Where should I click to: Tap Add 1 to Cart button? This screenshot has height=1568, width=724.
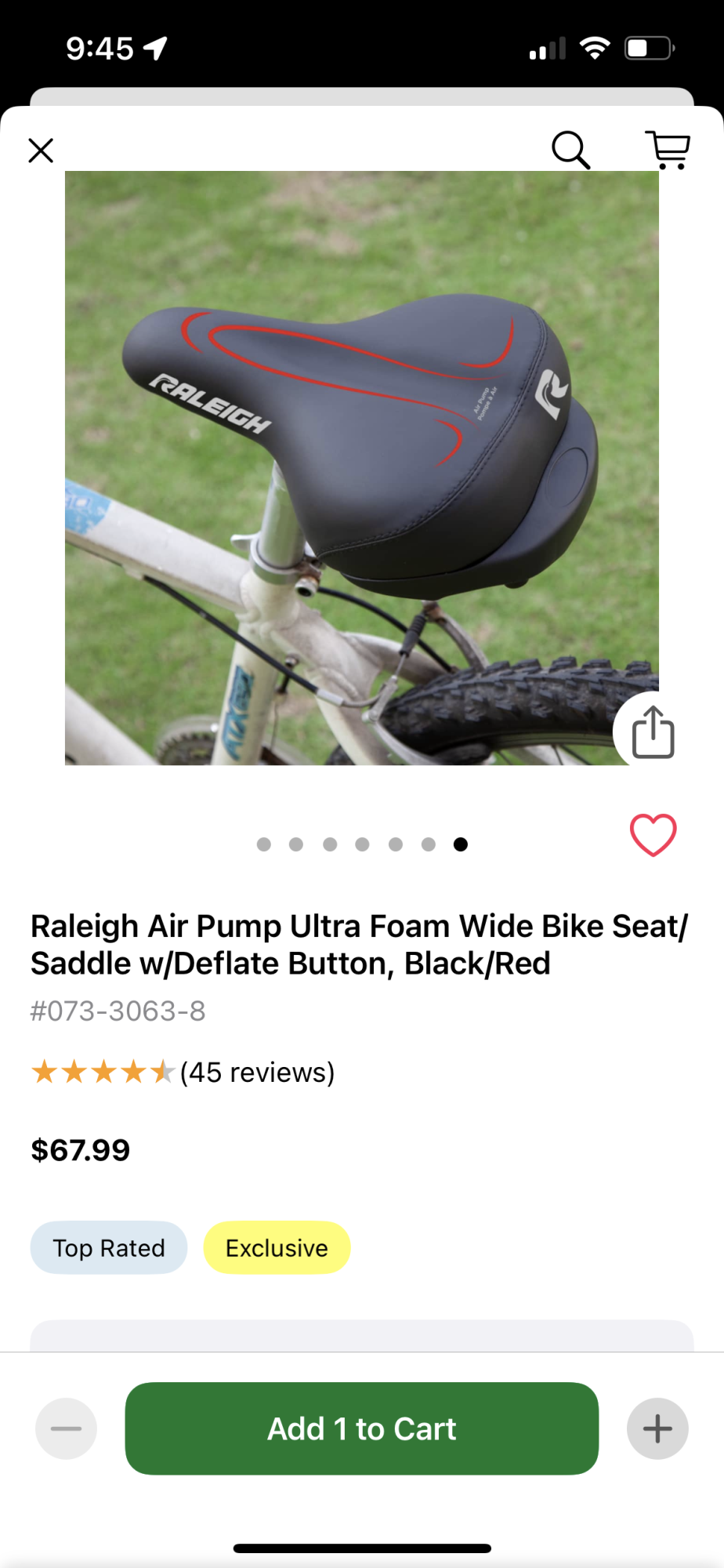[x=361, y=1428]
